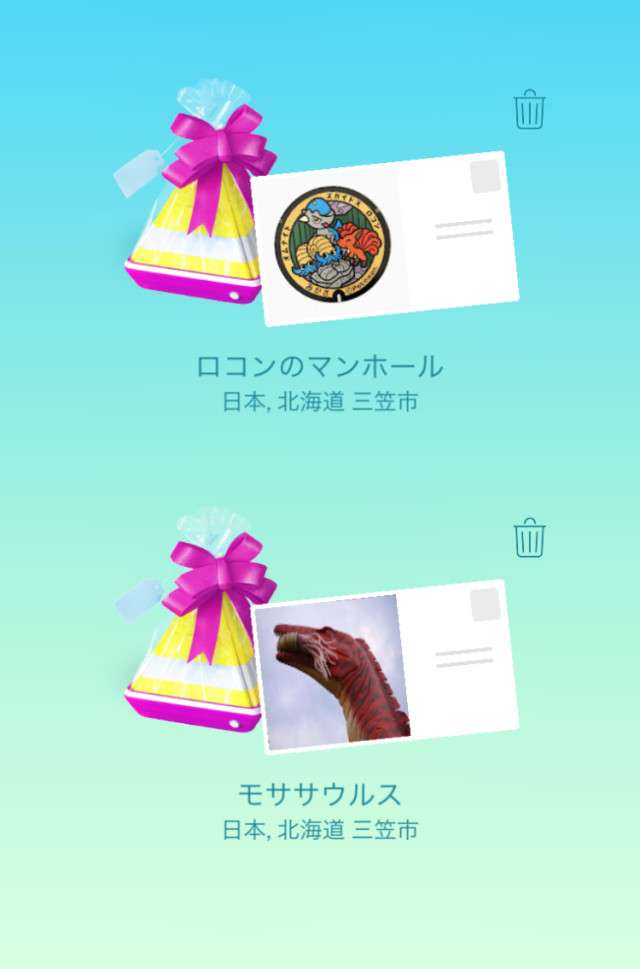This screenshot has width=640, height=969.
Task: Delete the ロコンのマンホール gift
Action: click(x=529, y=110)
